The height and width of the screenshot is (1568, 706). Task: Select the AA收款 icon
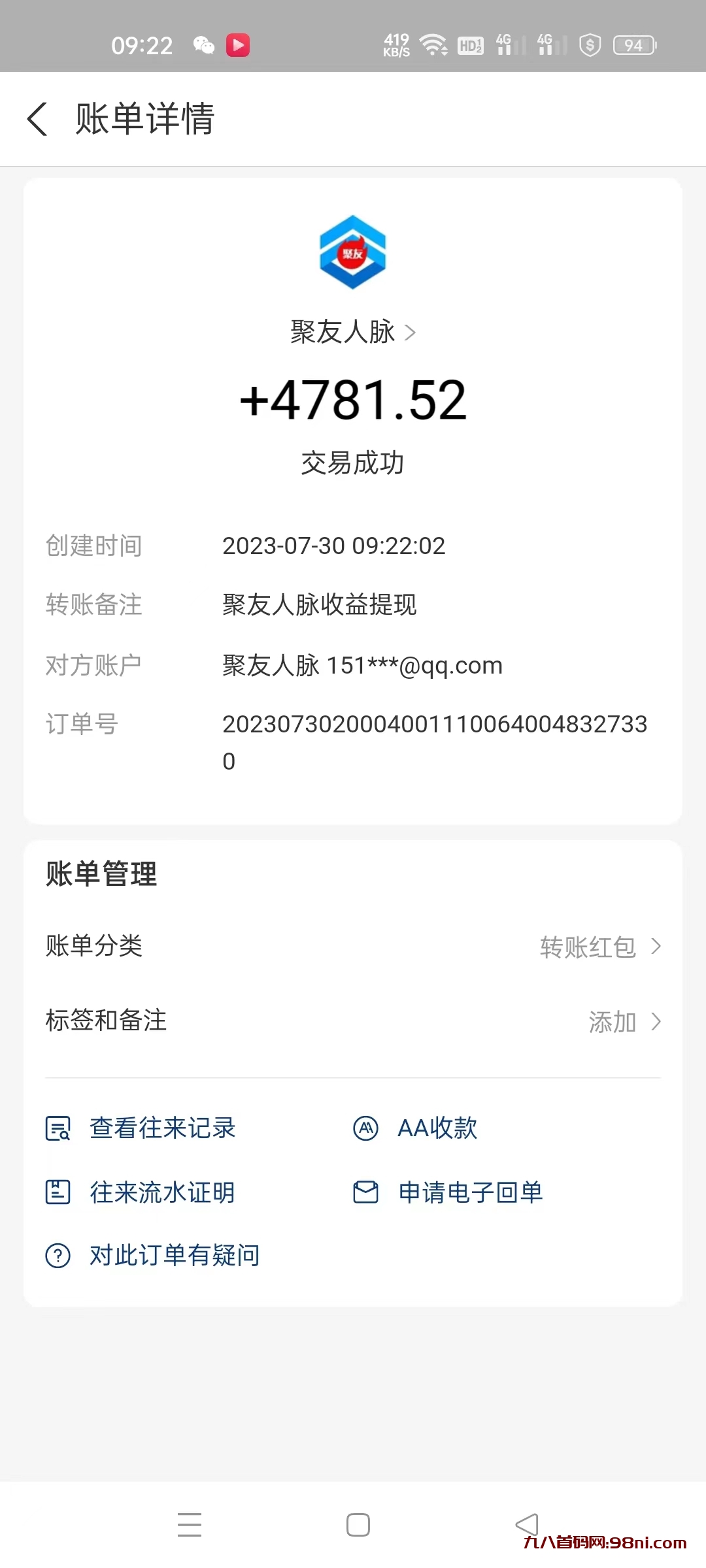click(x=366, y=1128)
